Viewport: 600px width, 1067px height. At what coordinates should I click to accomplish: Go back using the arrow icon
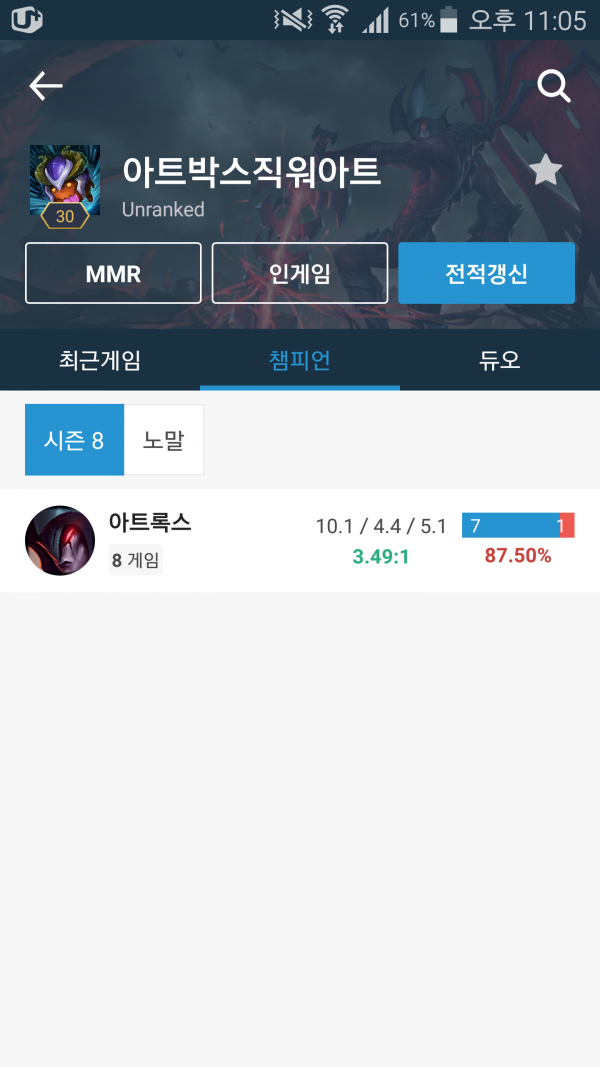point(46,86)
